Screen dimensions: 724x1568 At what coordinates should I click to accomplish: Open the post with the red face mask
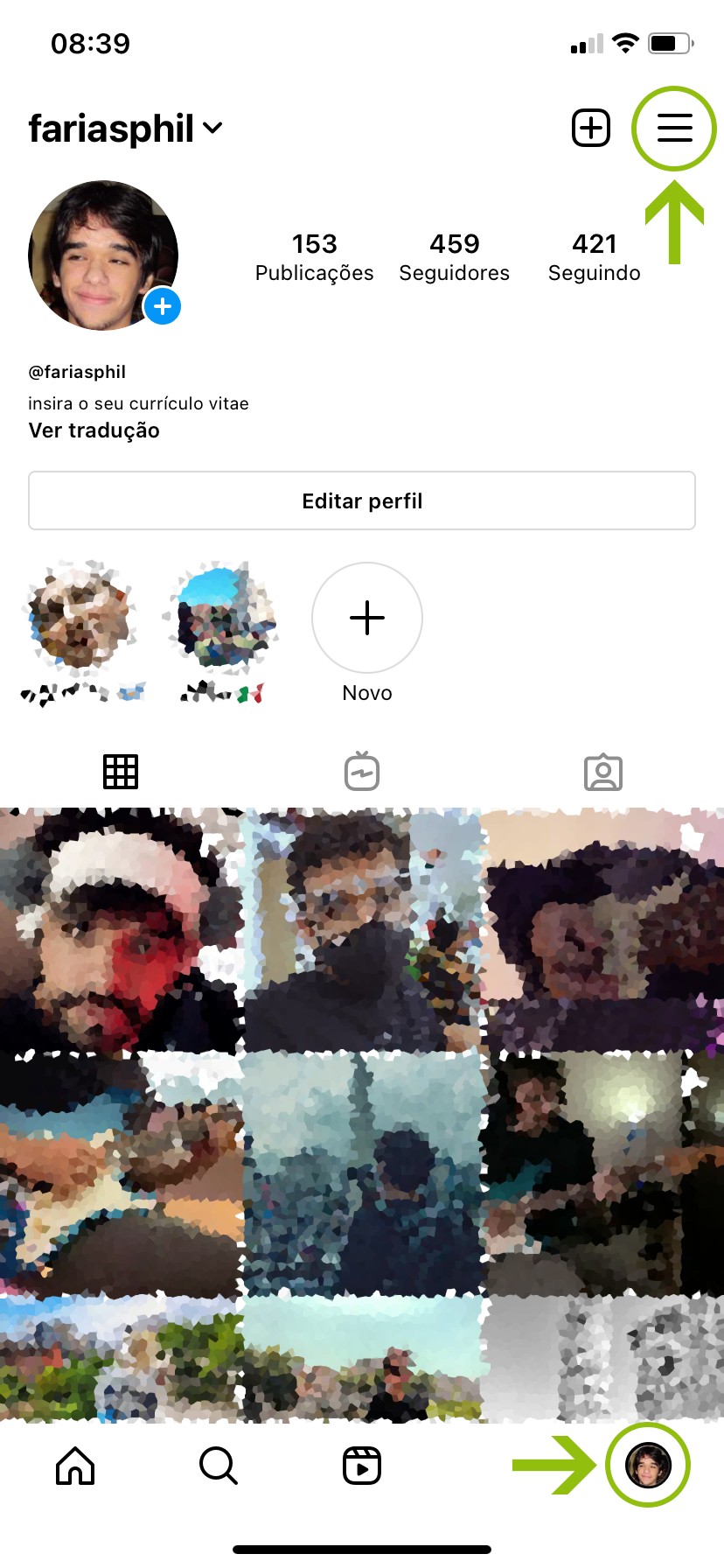coord(120,929)
